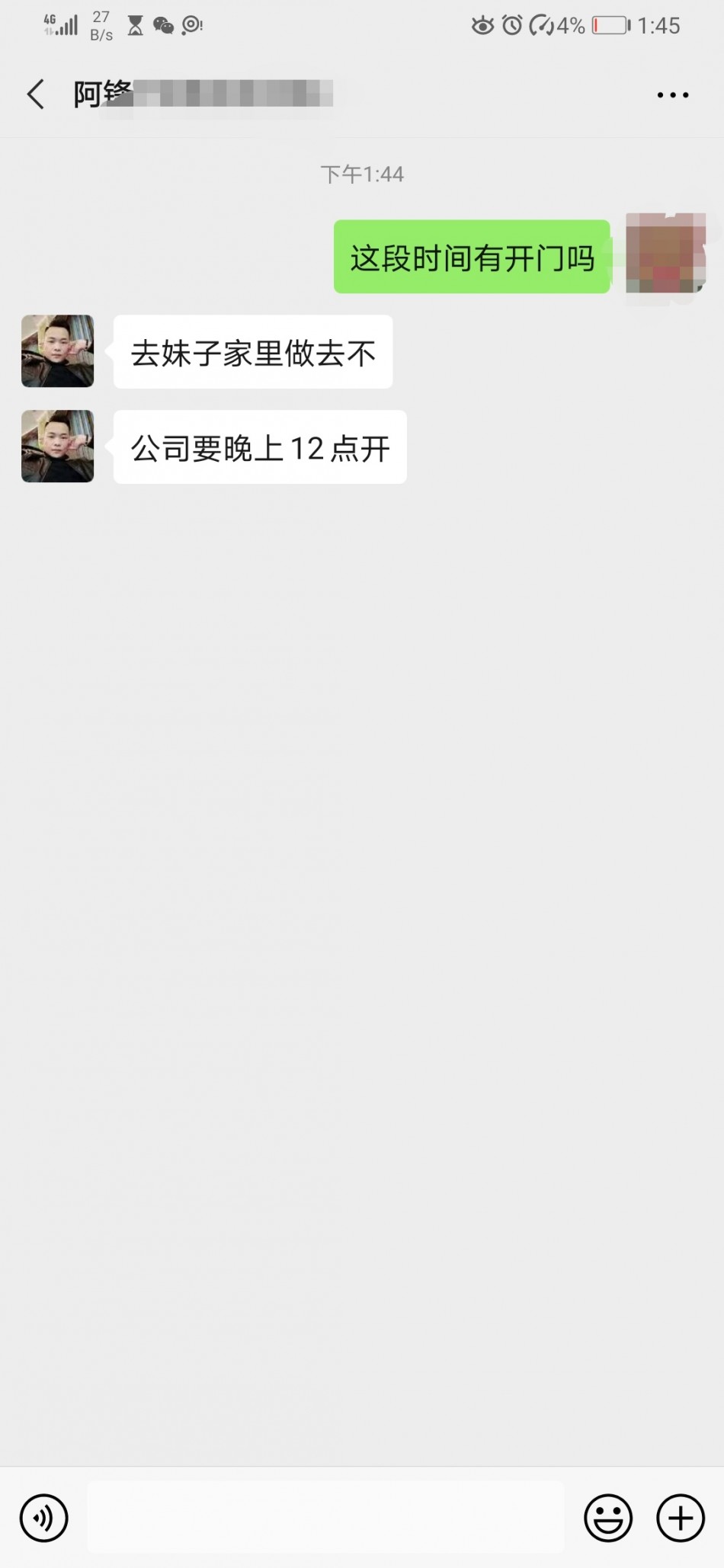Viewport: 724px width, 1568px height.
Task: Open the chat info overflow menu
Action: click(672, 95)
